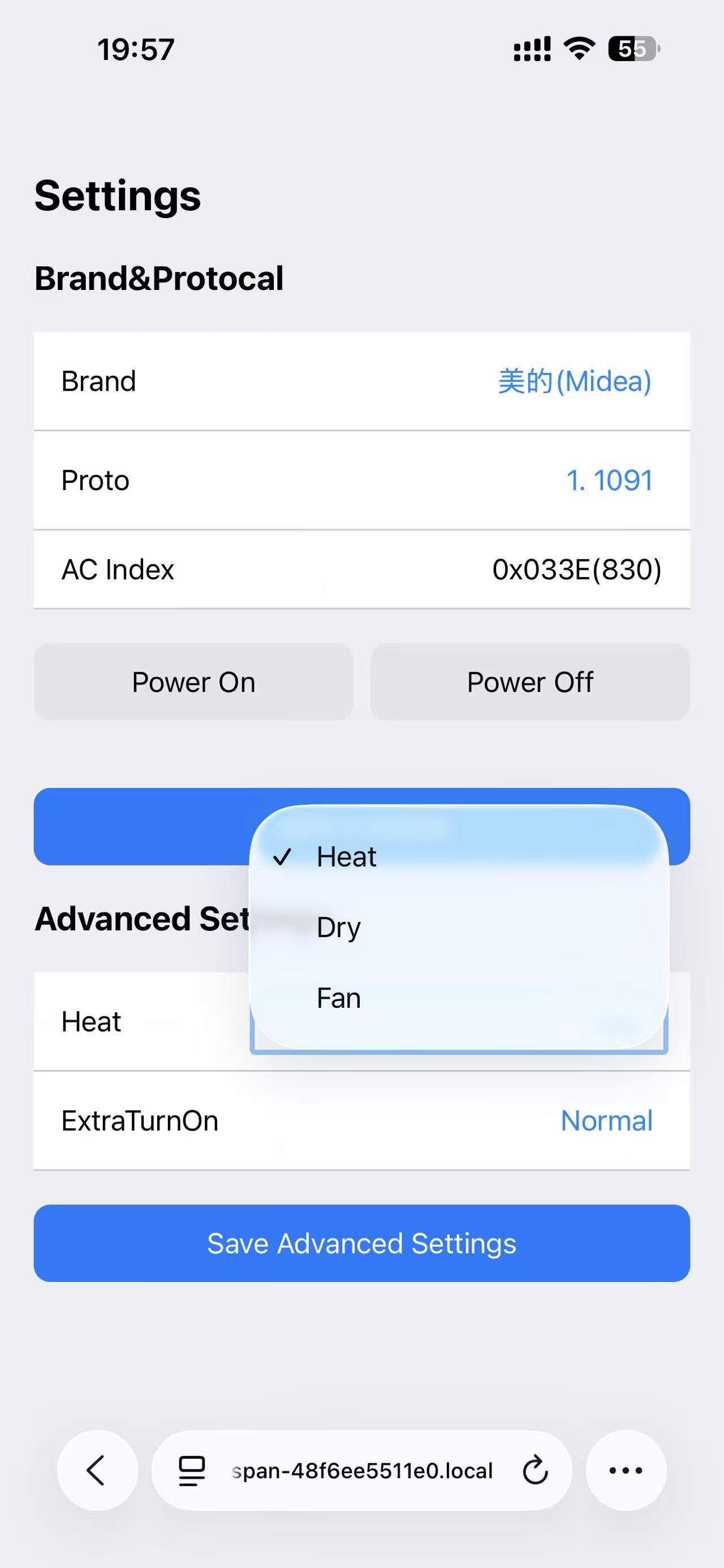Reload the page
Screen dimensions: 724x1568
click(x=535, y=1471)
